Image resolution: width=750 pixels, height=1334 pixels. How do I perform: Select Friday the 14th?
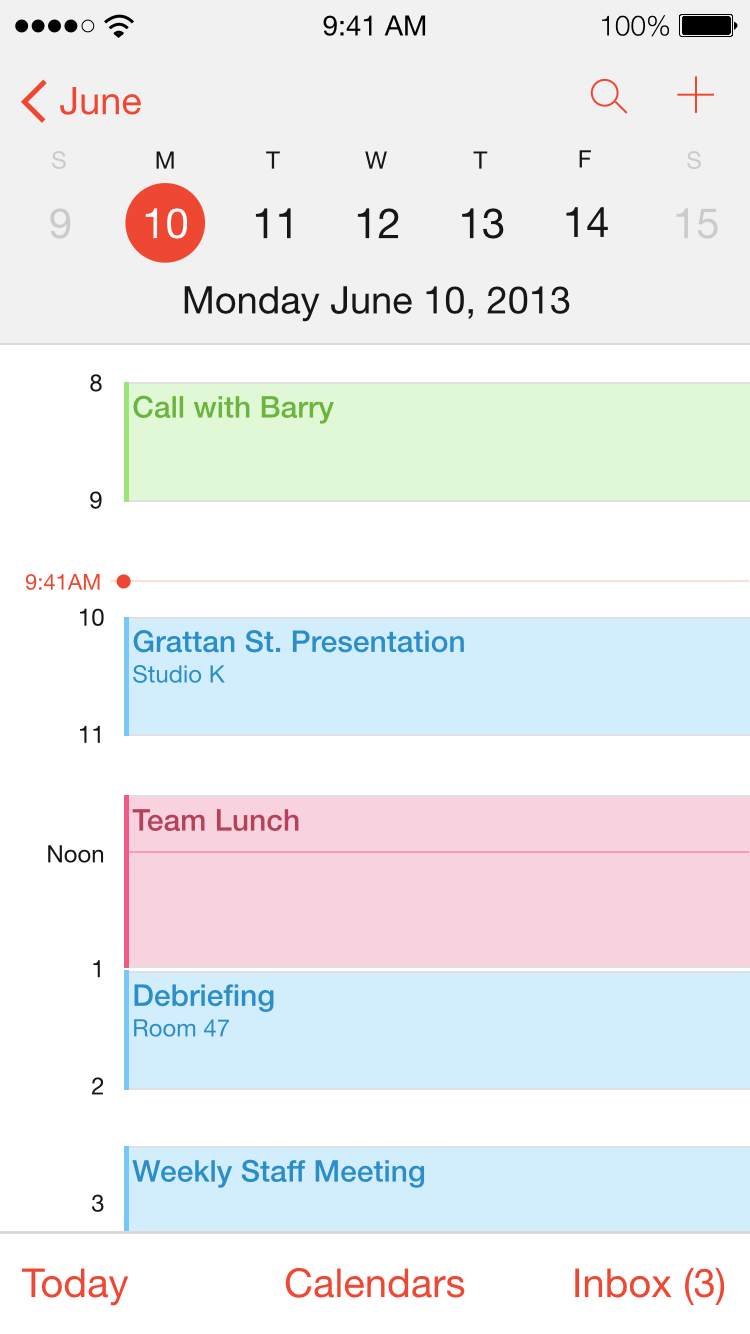coord(586,224)
